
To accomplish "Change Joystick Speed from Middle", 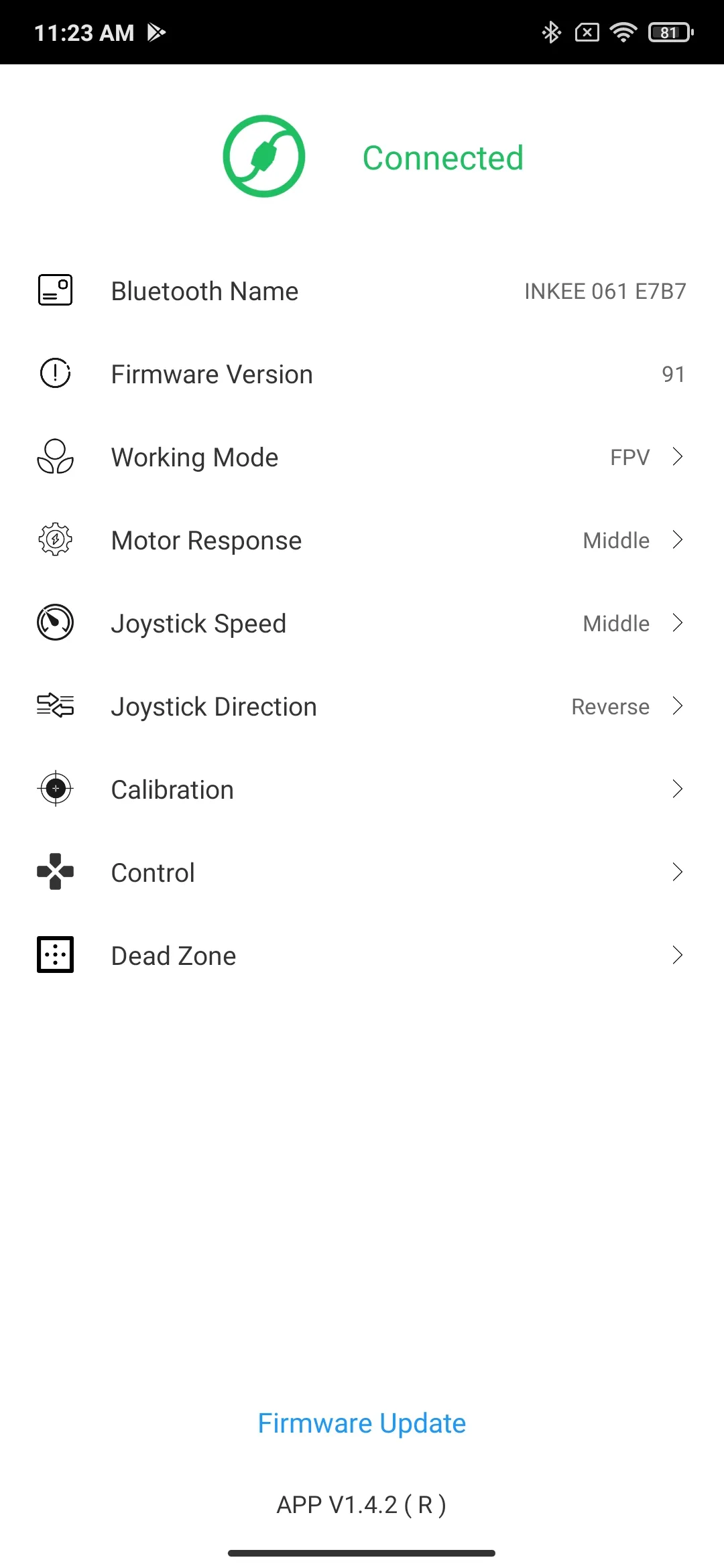I will coord(615,623).
